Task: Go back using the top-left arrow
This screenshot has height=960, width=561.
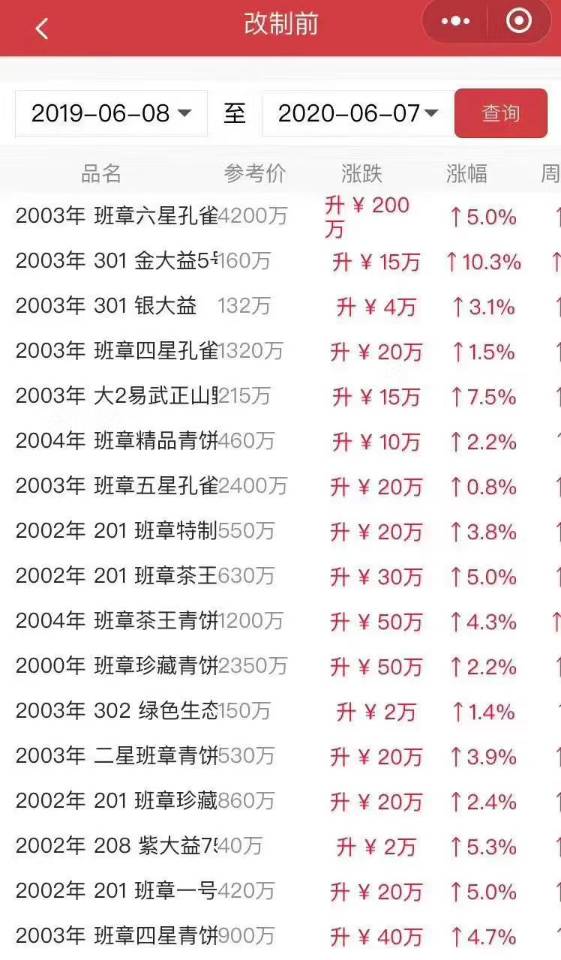Action: point(42,28)
